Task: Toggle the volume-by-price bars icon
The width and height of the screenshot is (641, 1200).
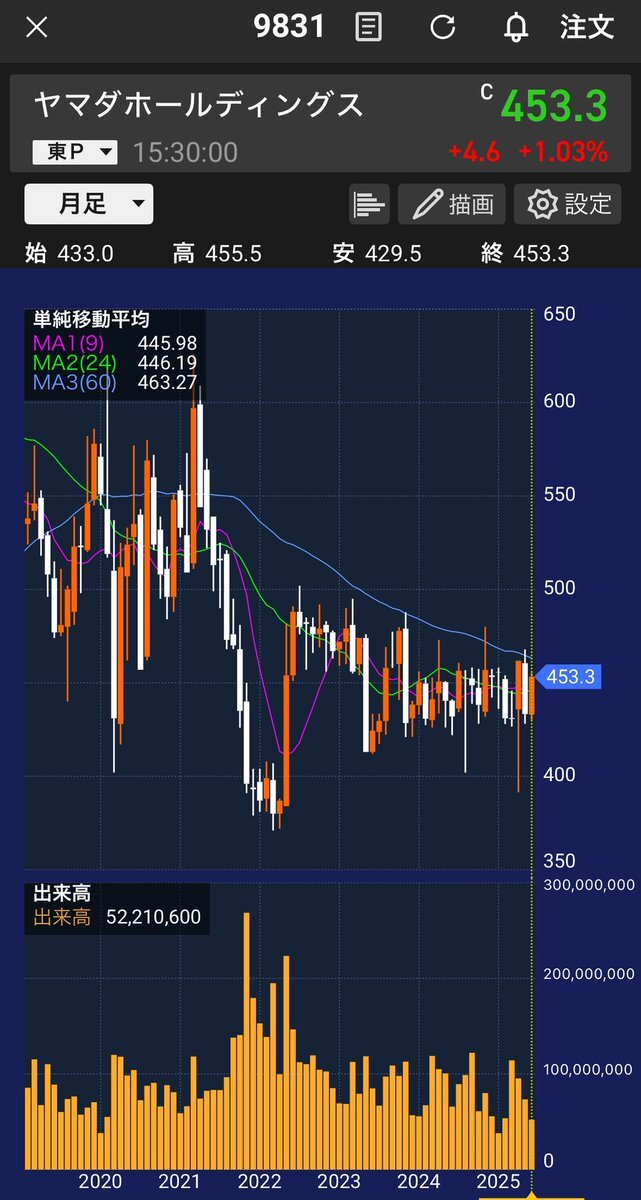Action: click(x=370, y=204)
